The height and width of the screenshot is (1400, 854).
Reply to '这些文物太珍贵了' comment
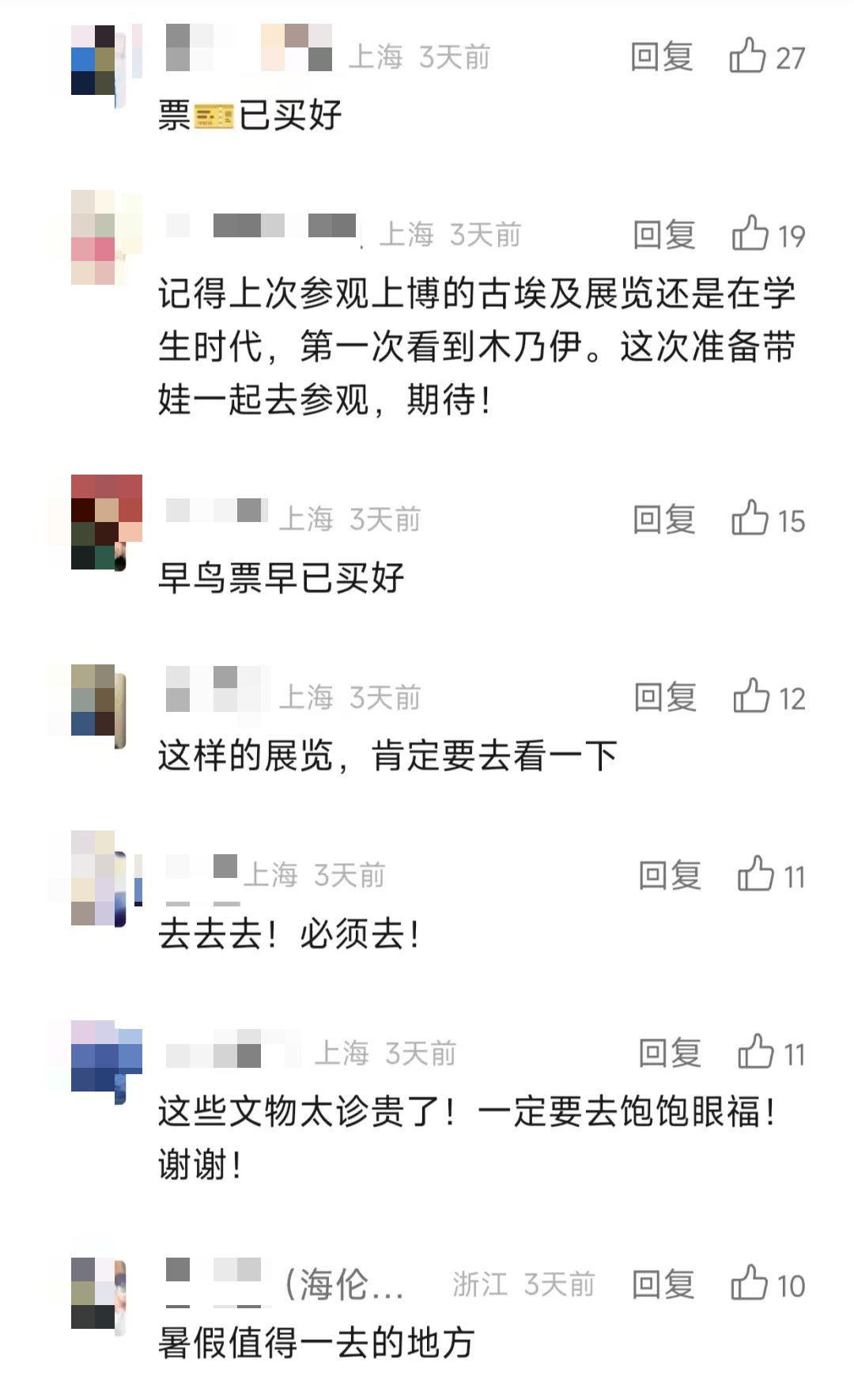670,1053
